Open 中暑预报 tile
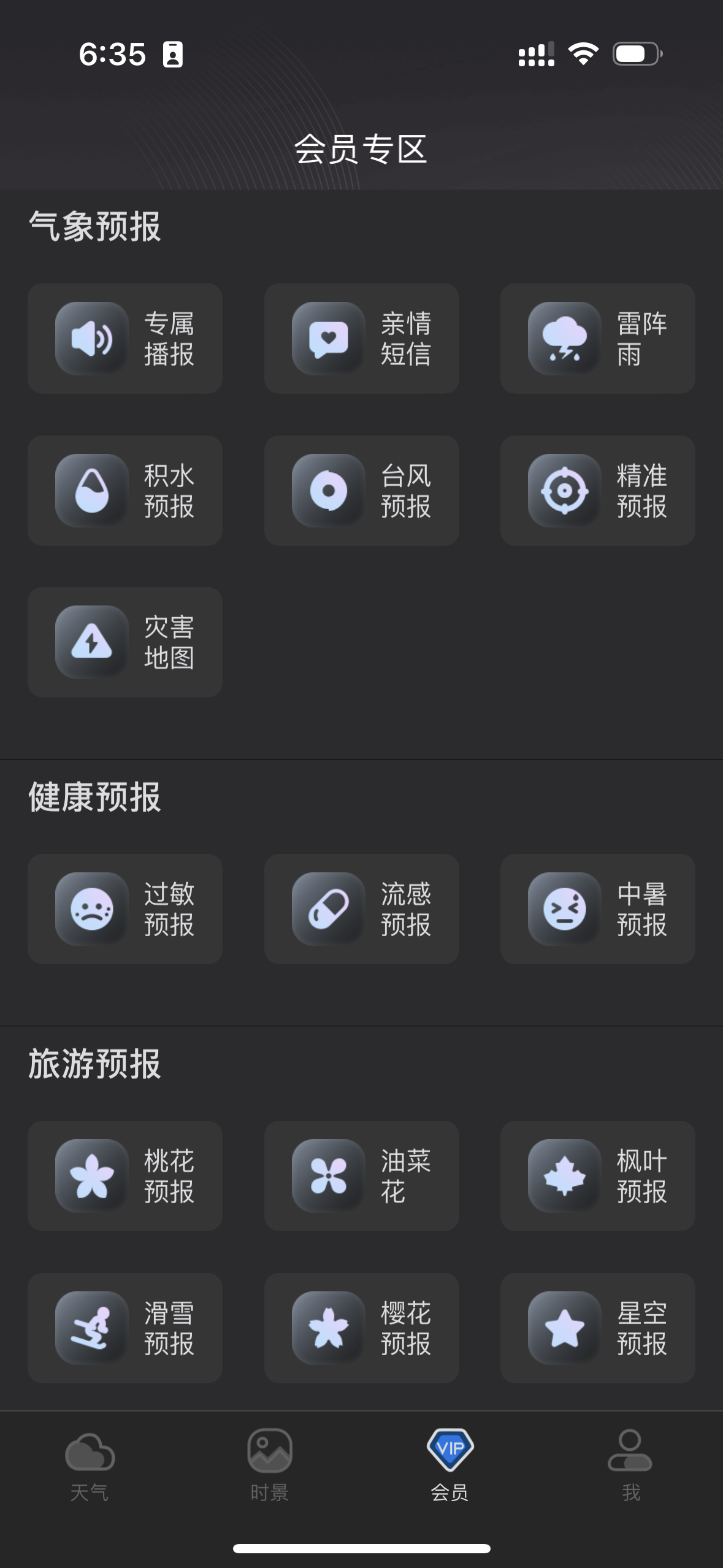 point(597,909)
